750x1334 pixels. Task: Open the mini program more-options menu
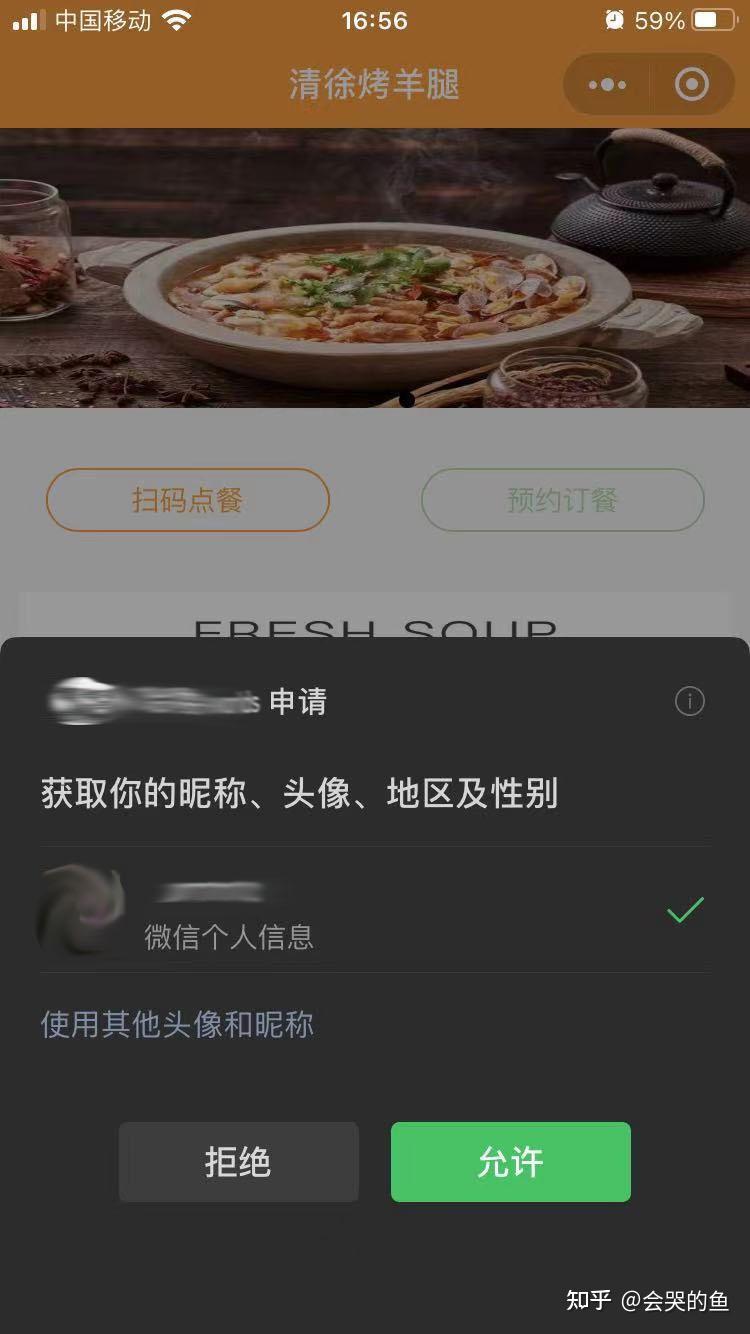607,85
